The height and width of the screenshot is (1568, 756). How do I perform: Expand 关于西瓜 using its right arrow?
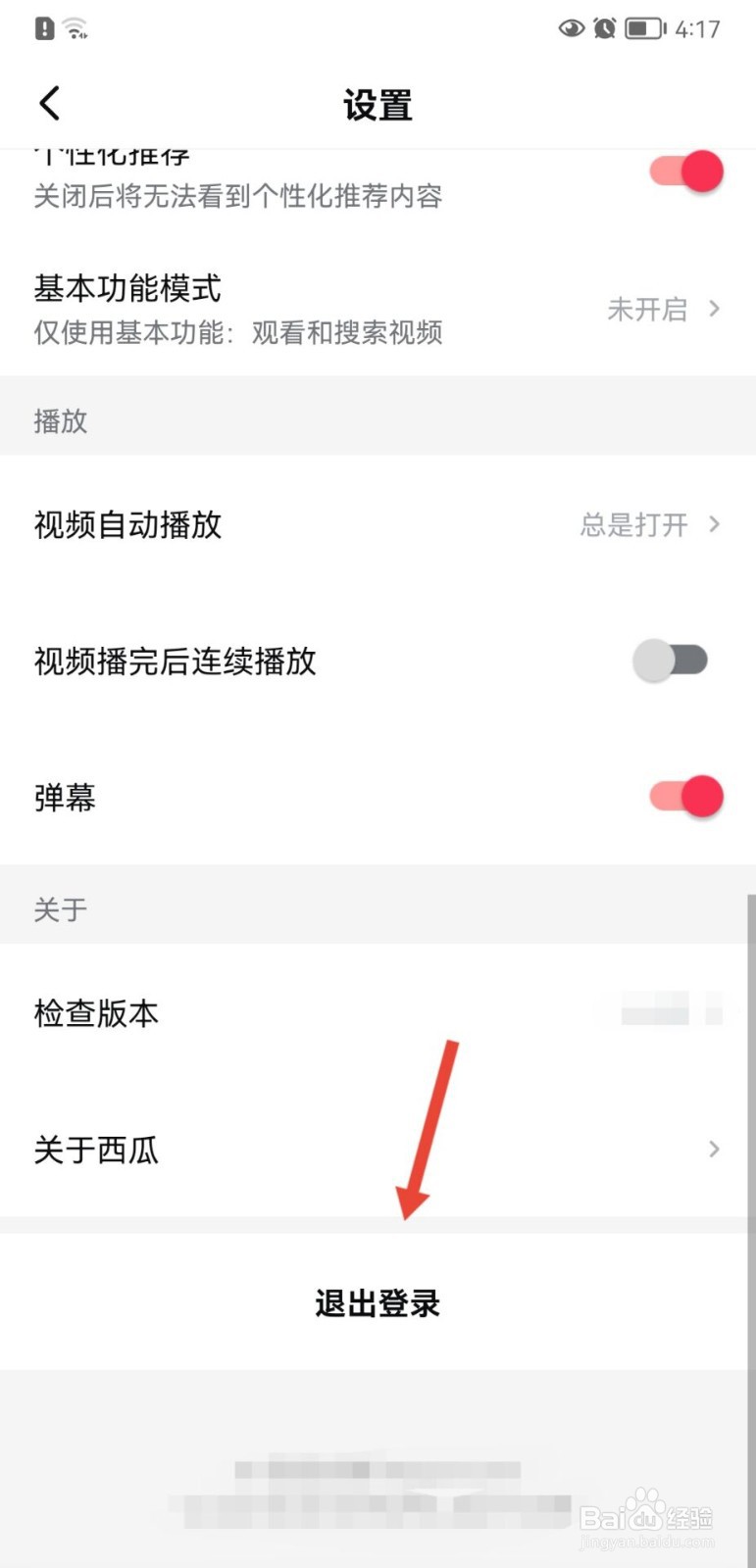[714, 1149]
